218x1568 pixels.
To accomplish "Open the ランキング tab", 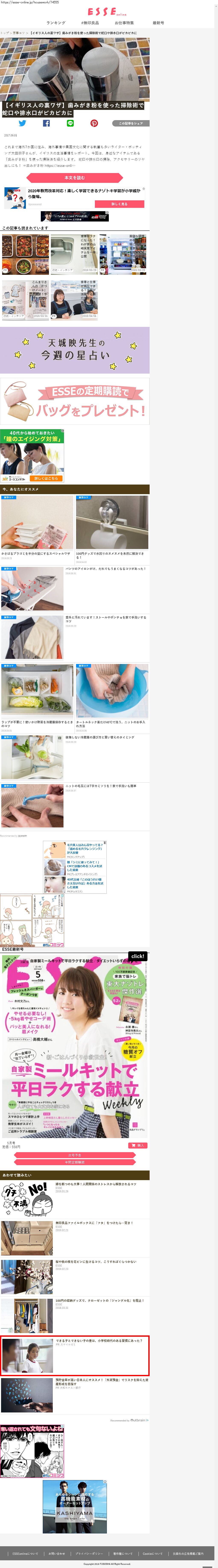I will [56, 23].
